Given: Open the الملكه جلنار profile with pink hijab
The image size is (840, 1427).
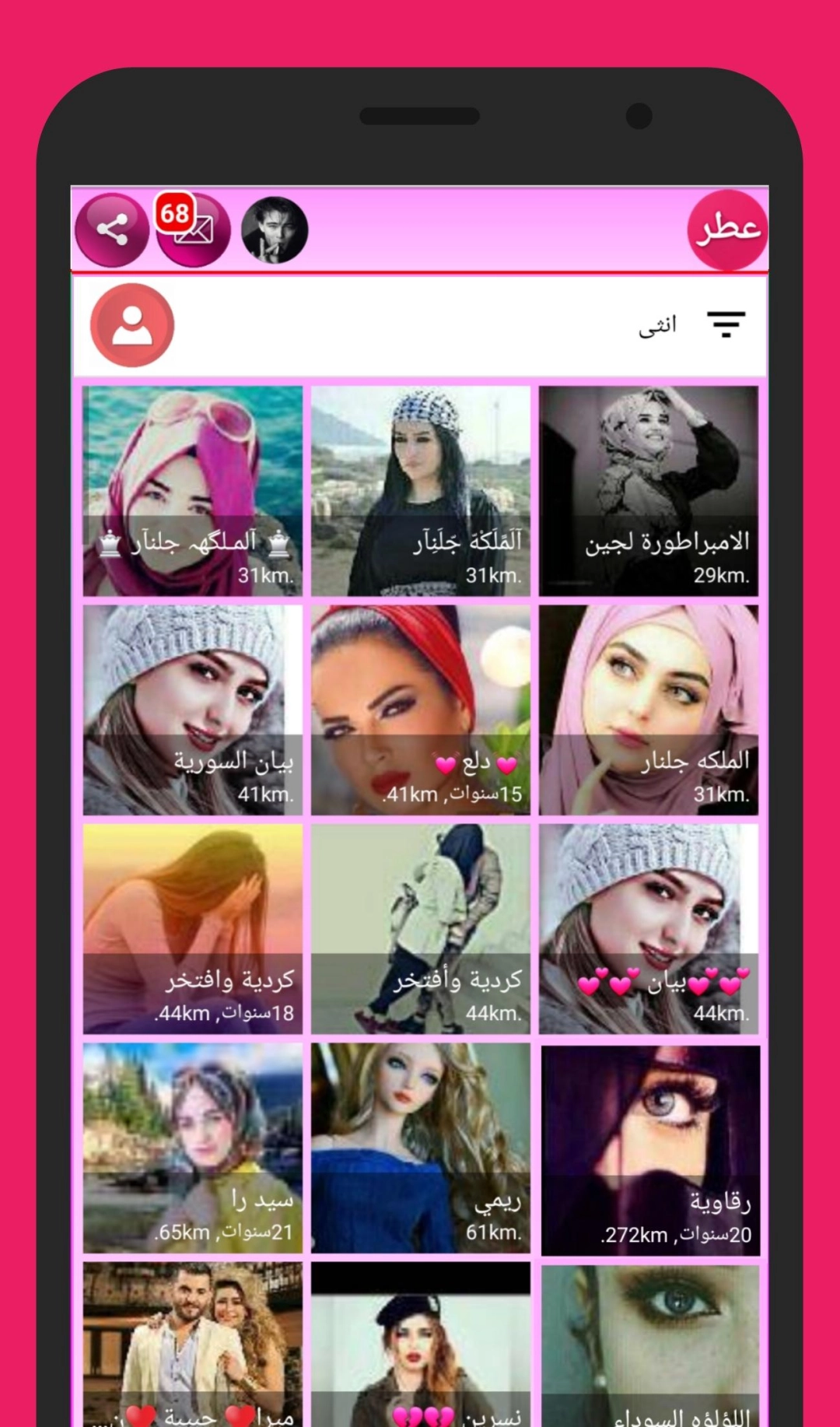Looking at the screenshot, I should [649, 710].
